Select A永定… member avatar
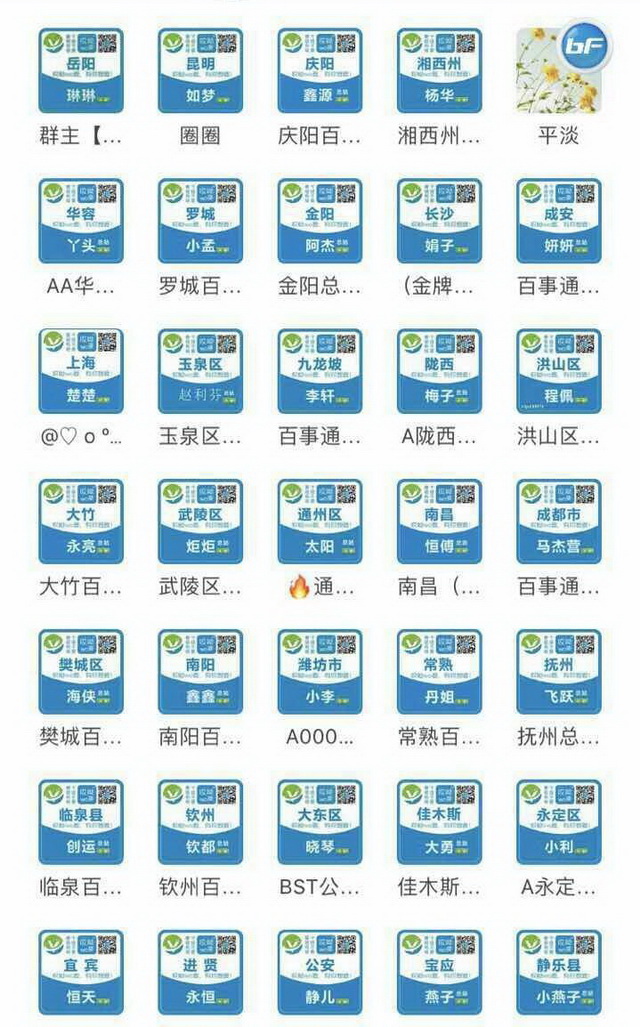The image size is (640, 1027). pyautogui.click(x=558, y=822)
